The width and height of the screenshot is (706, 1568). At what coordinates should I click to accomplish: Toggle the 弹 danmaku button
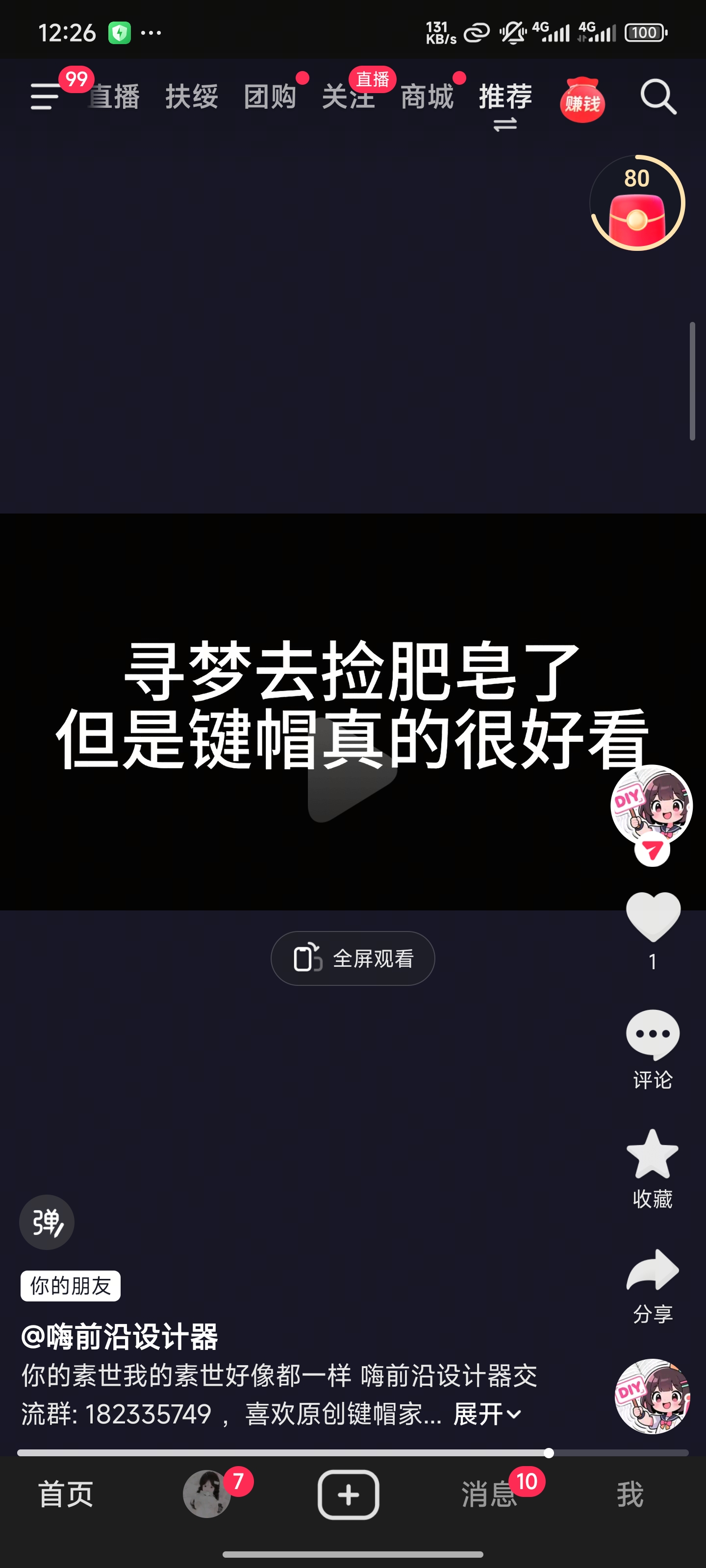tap(47, 1222)
